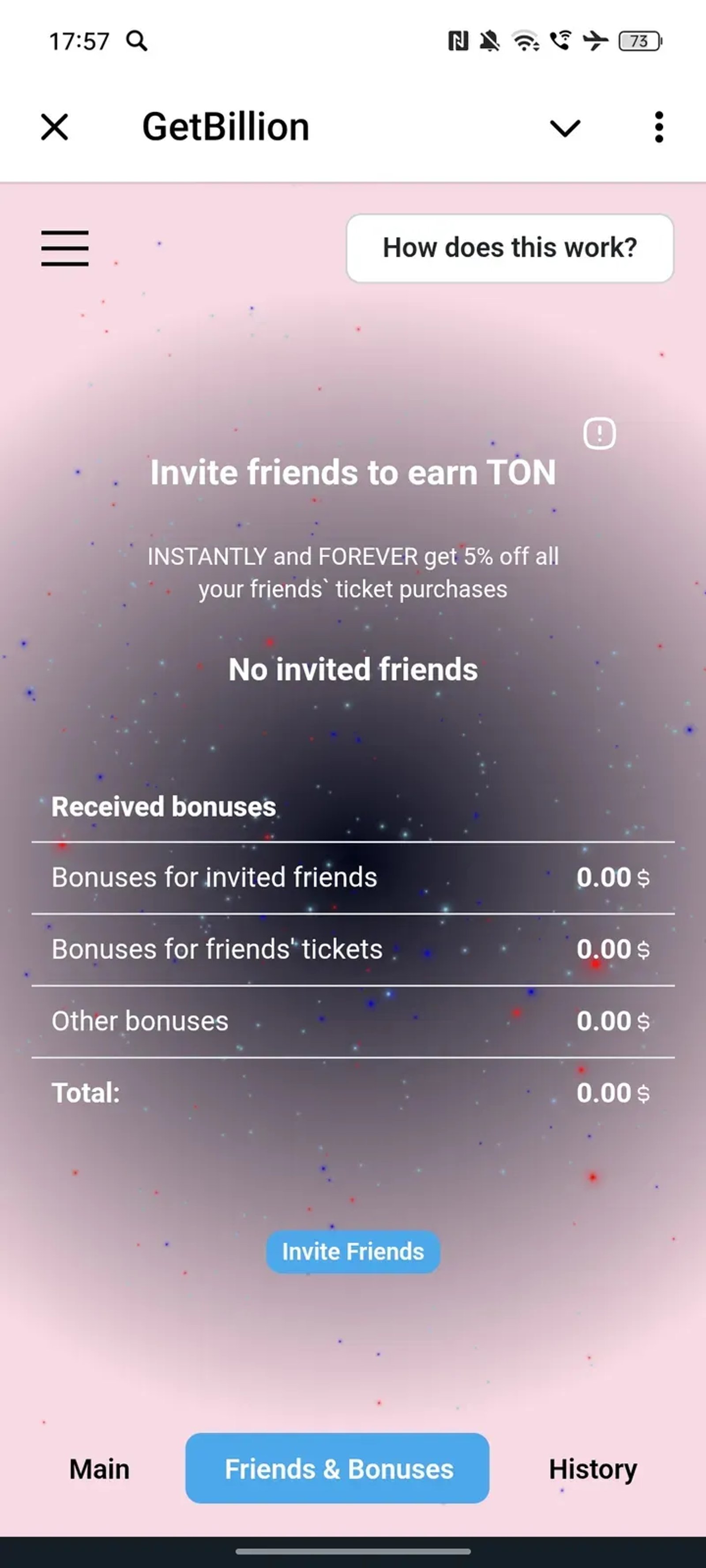The image size is (706, 1568).
Task: Tap the Invite Friends button
Action: 353,1252
